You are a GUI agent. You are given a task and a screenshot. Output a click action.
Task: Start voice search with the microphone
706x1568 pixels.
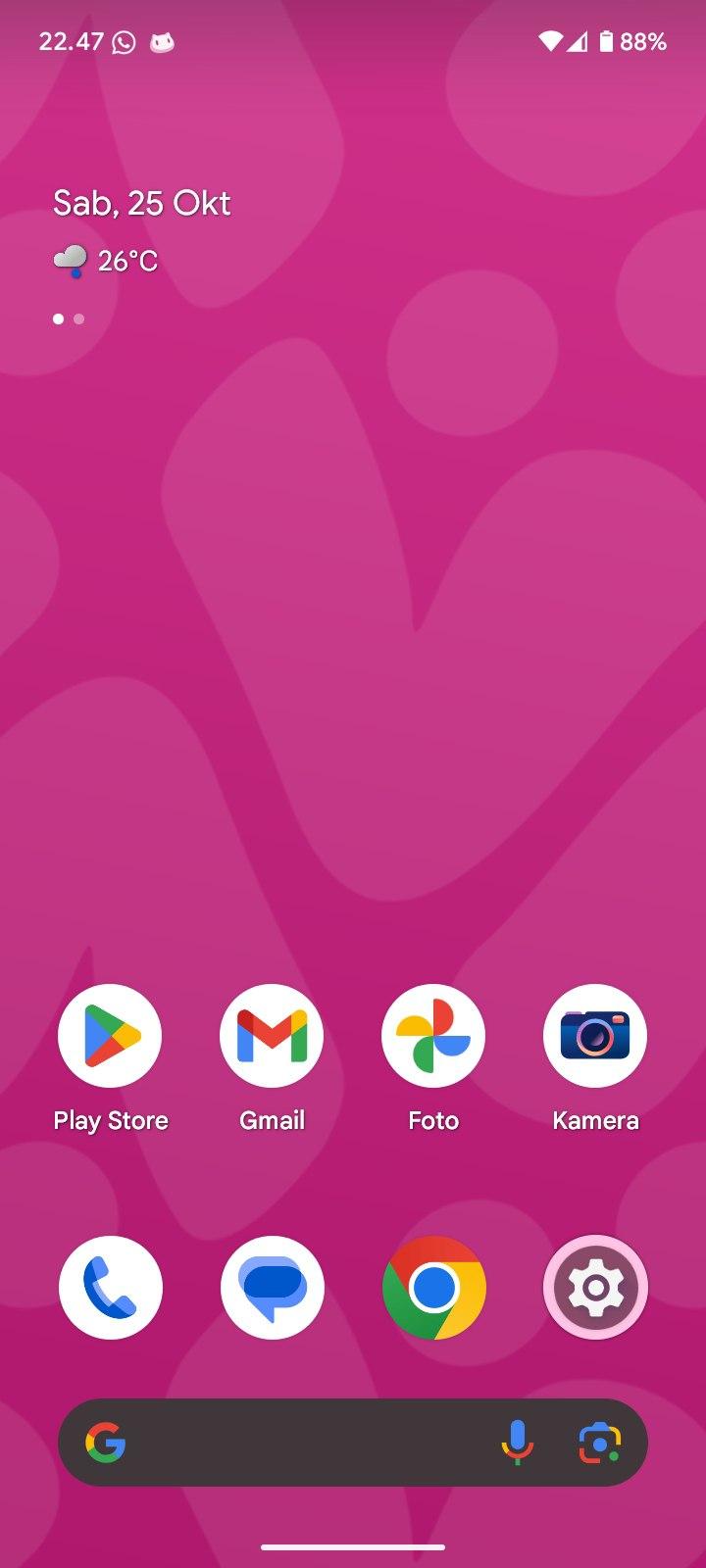(517, 1443)
